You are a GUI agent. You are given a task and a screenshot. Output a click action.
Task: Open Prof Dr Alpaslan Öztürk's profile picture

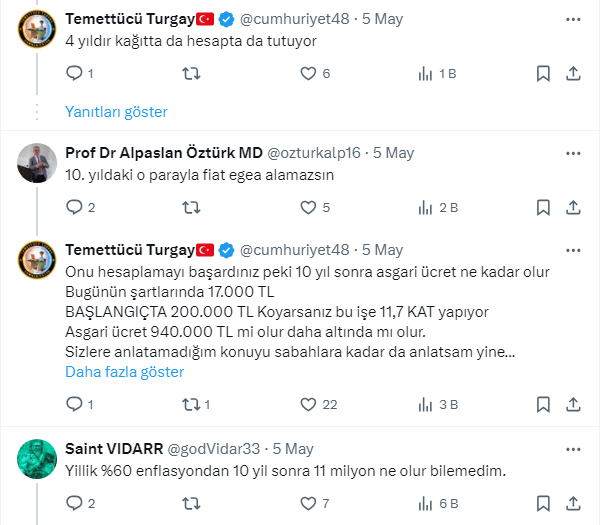coord(37,163)
